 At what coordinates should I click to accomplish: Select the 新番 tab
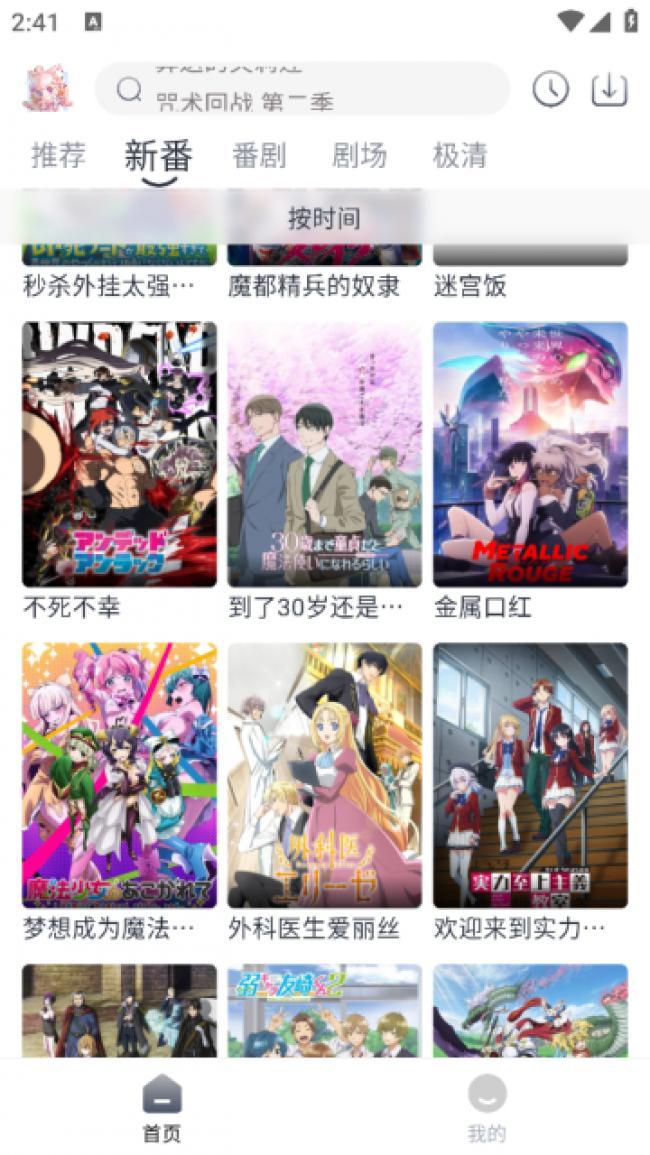158,155
